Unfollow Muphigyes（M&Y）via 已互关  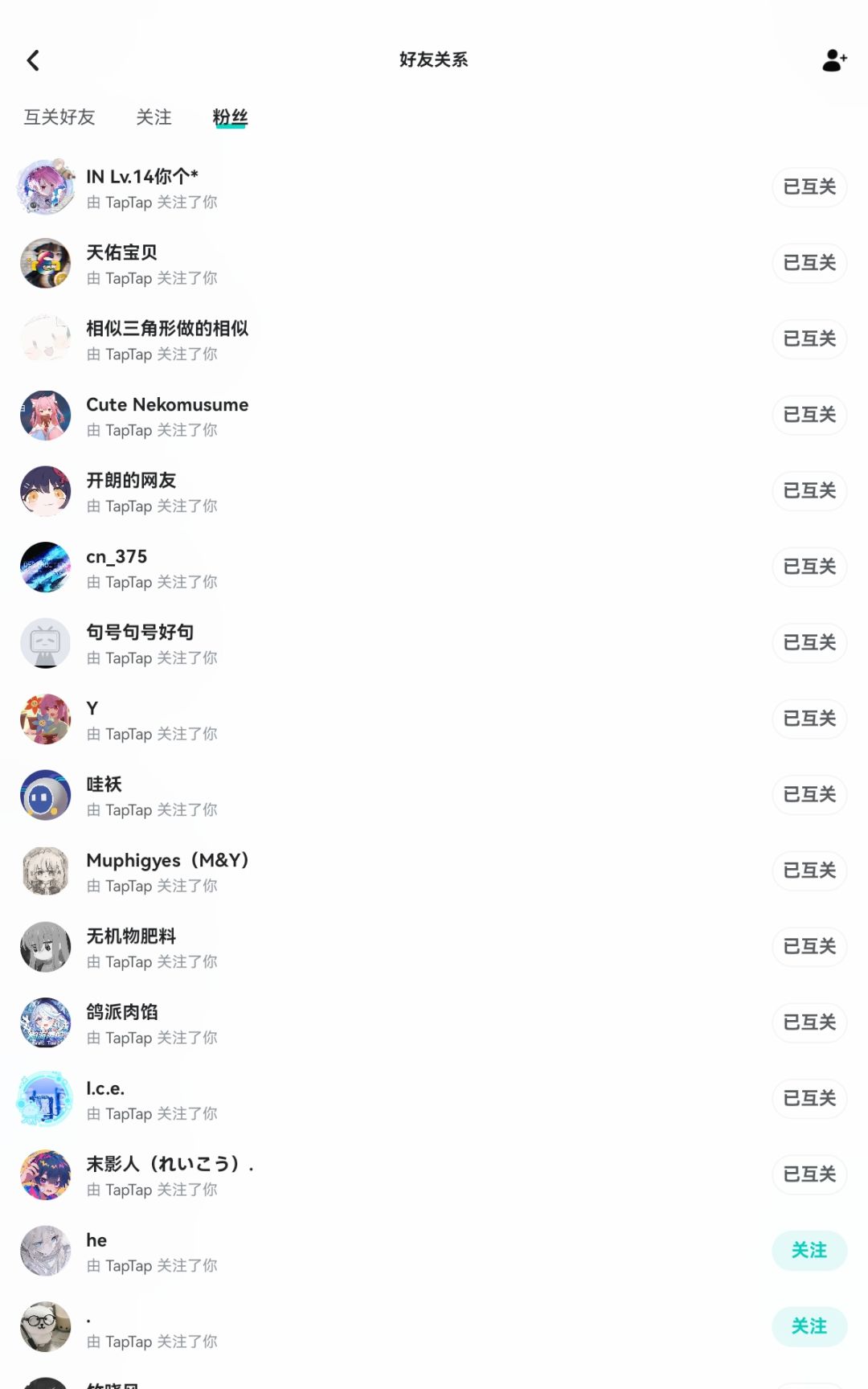click(x=809, y=871)
